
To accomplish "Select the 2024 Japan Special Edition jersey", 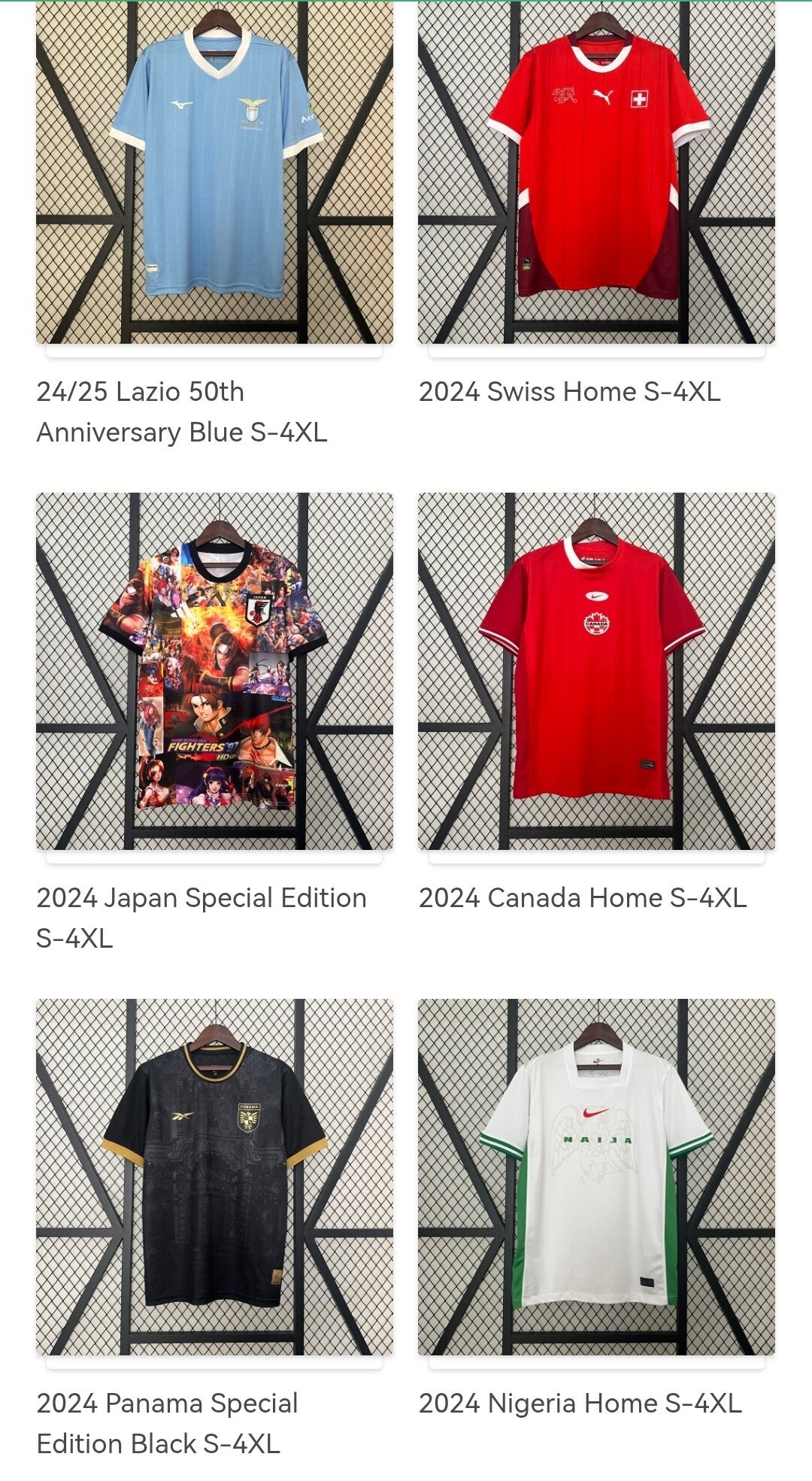I will click(214, 671).
